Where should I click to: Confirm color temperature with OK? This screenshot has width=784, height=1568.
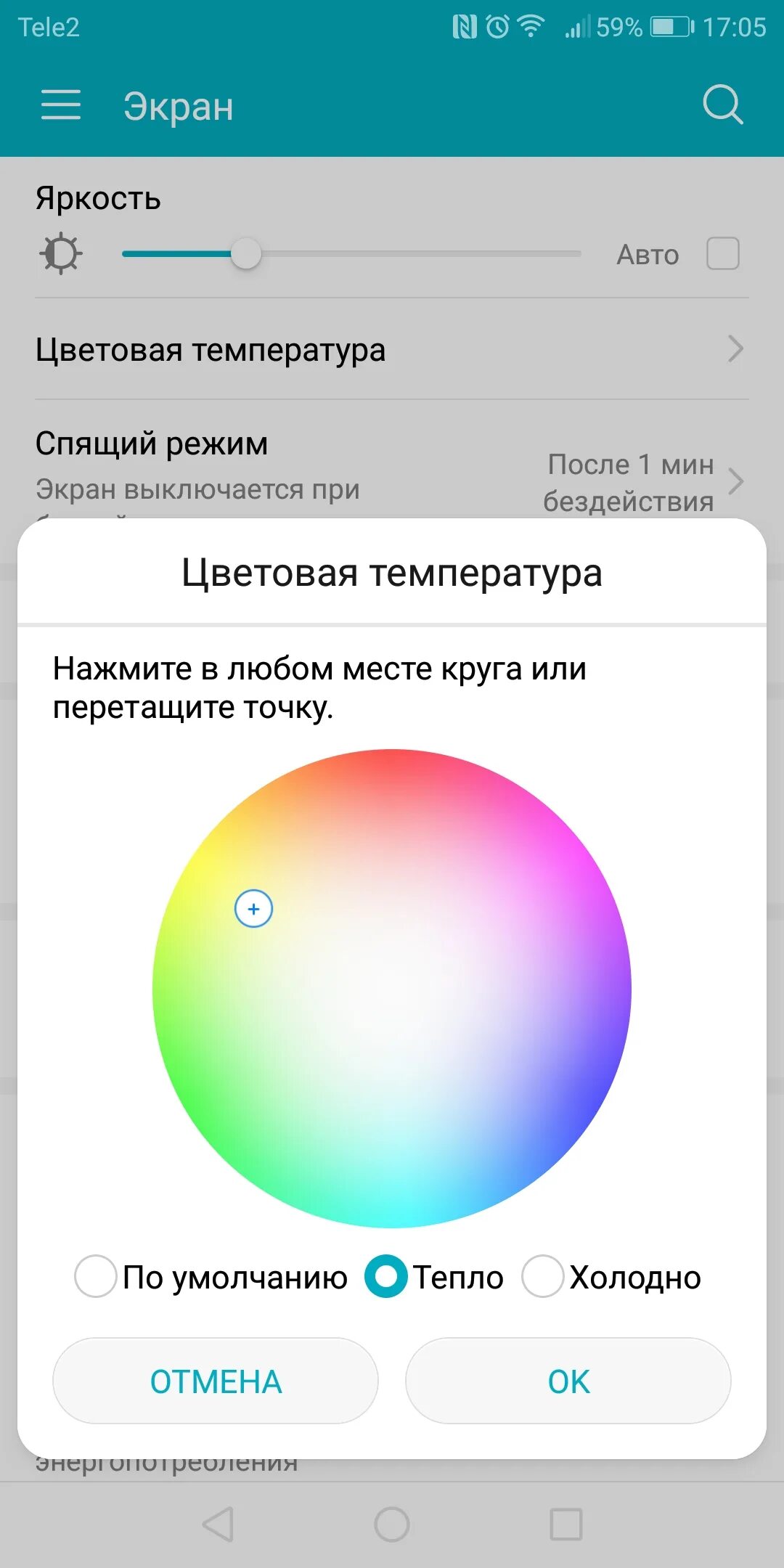568,1381
